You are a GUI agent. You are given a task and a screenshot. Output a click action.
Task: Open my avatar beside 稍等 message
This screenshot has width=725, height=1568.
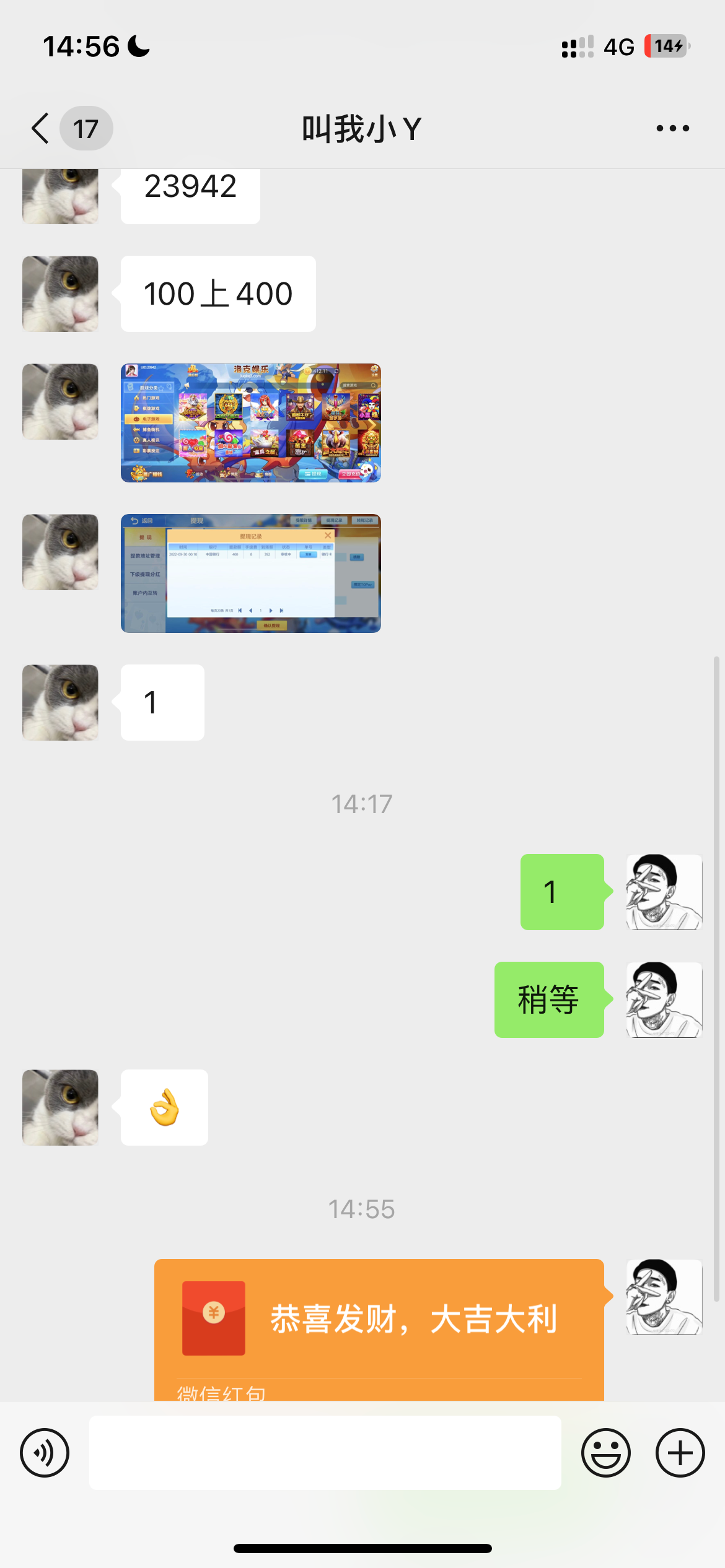(664, 1000)
